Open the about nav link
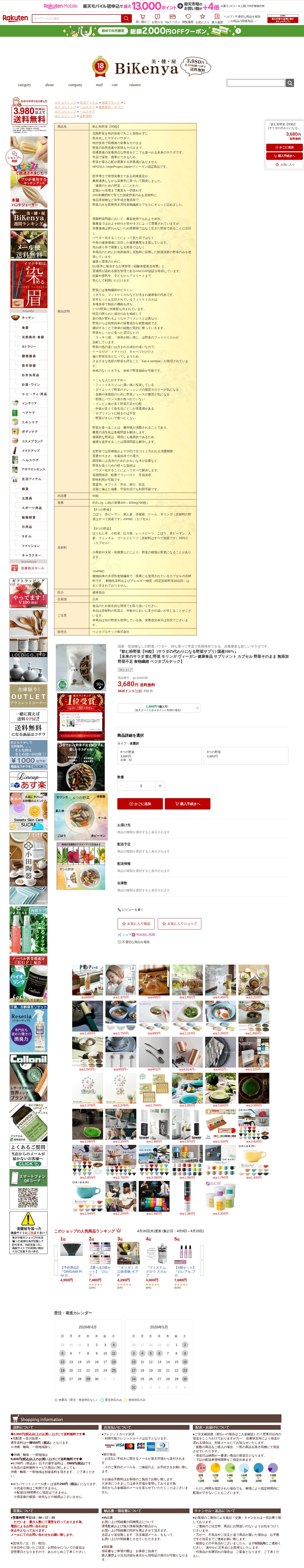The image size is (304, 1568). click(x=49, y=85)
